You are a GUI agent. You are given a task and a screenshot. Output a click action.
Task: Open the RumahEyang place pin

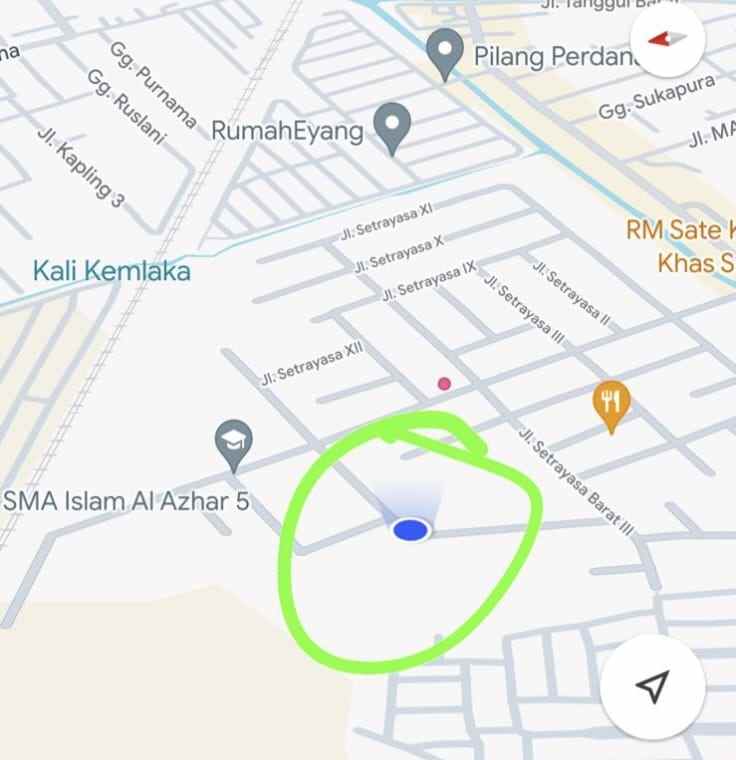(392, 127)
